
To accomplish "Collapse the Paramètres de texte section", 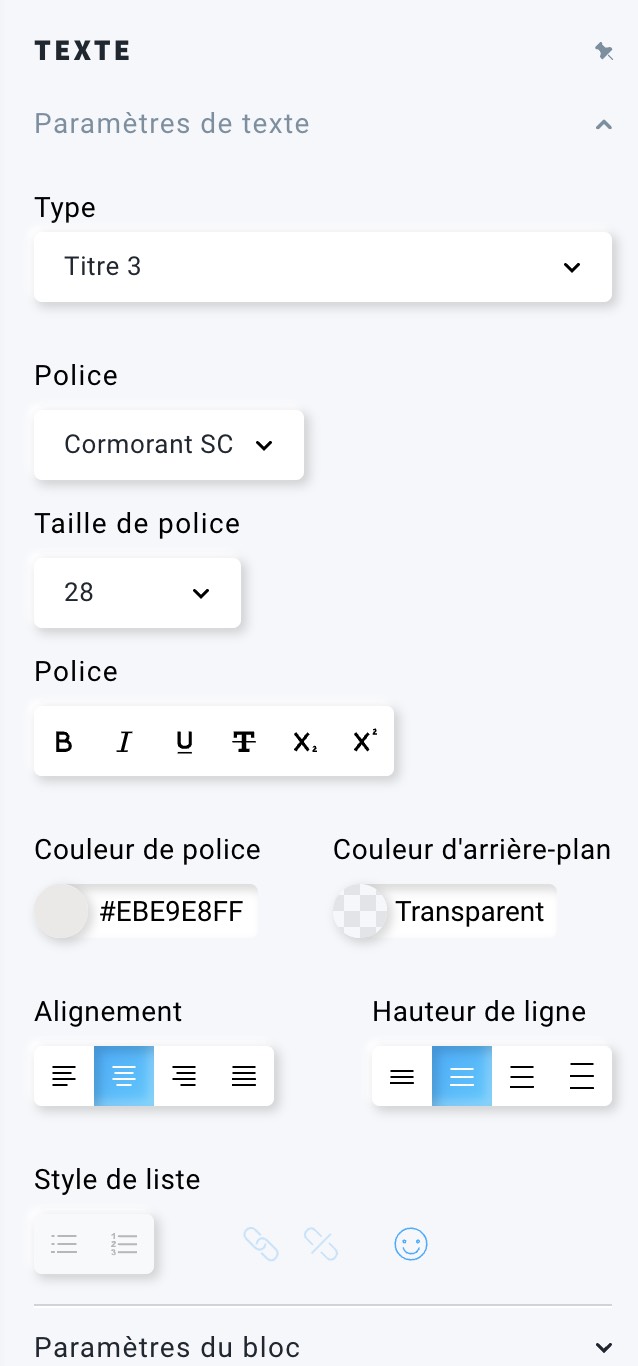I will click(x=603, y=125).
